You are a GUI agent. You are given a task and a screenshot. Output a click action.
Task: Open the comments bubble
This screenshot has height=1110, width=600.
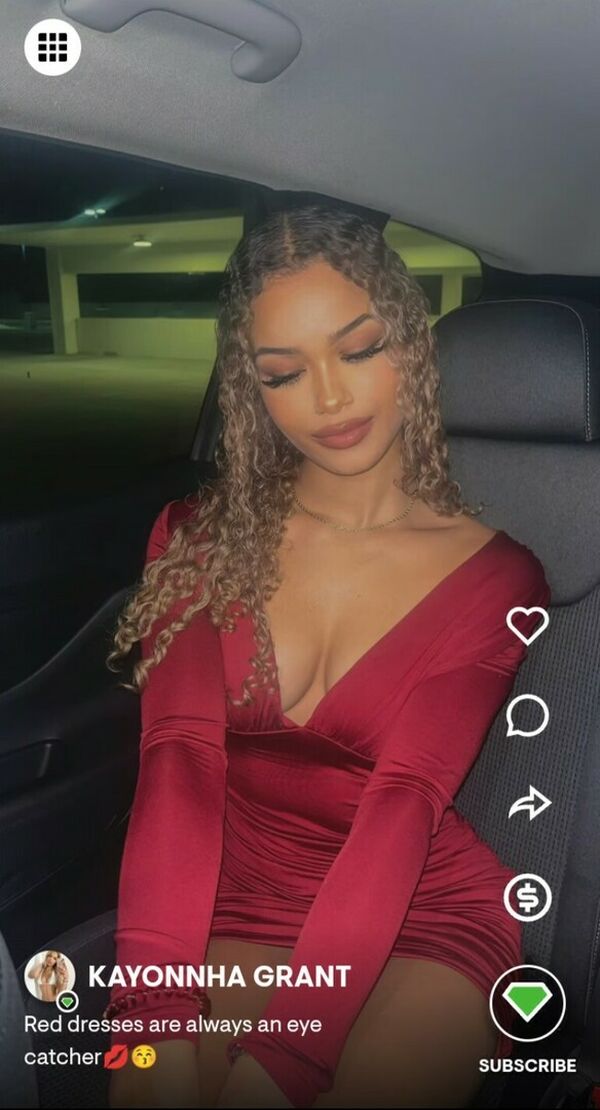pos(527,715)
